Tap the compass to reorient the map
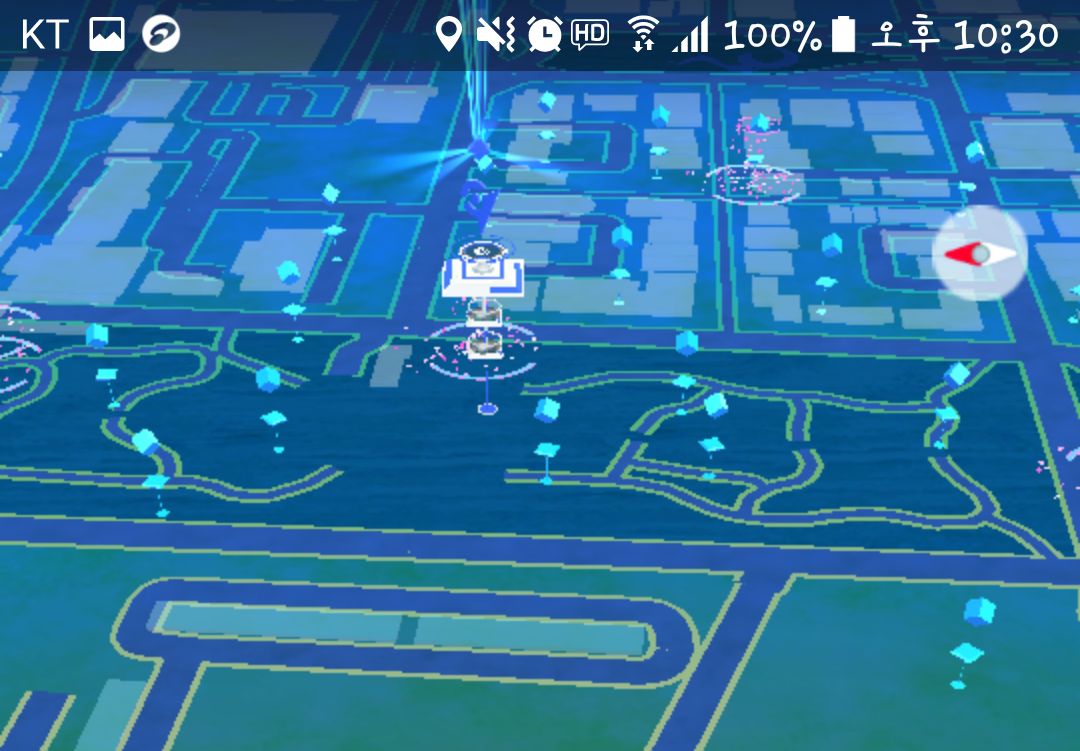The width and height of the screenshot is (1080, 751). tap(980, 254)
